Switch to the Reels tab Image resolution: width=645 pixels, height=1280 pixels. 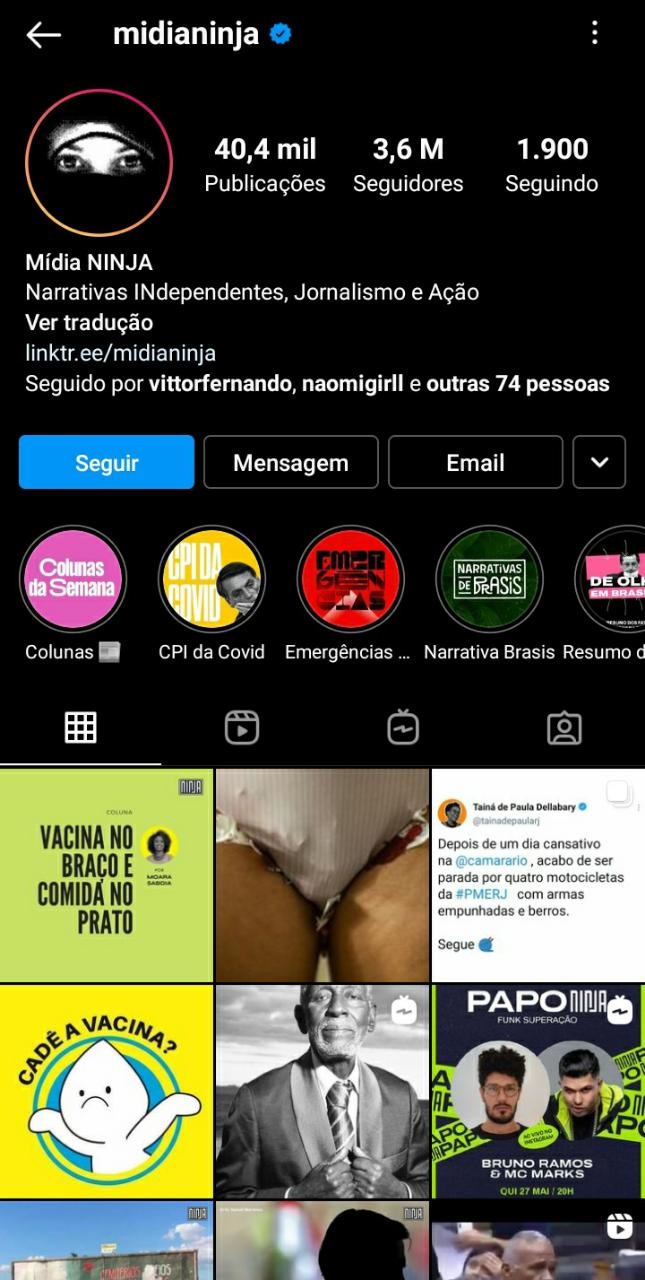point(242,727)
